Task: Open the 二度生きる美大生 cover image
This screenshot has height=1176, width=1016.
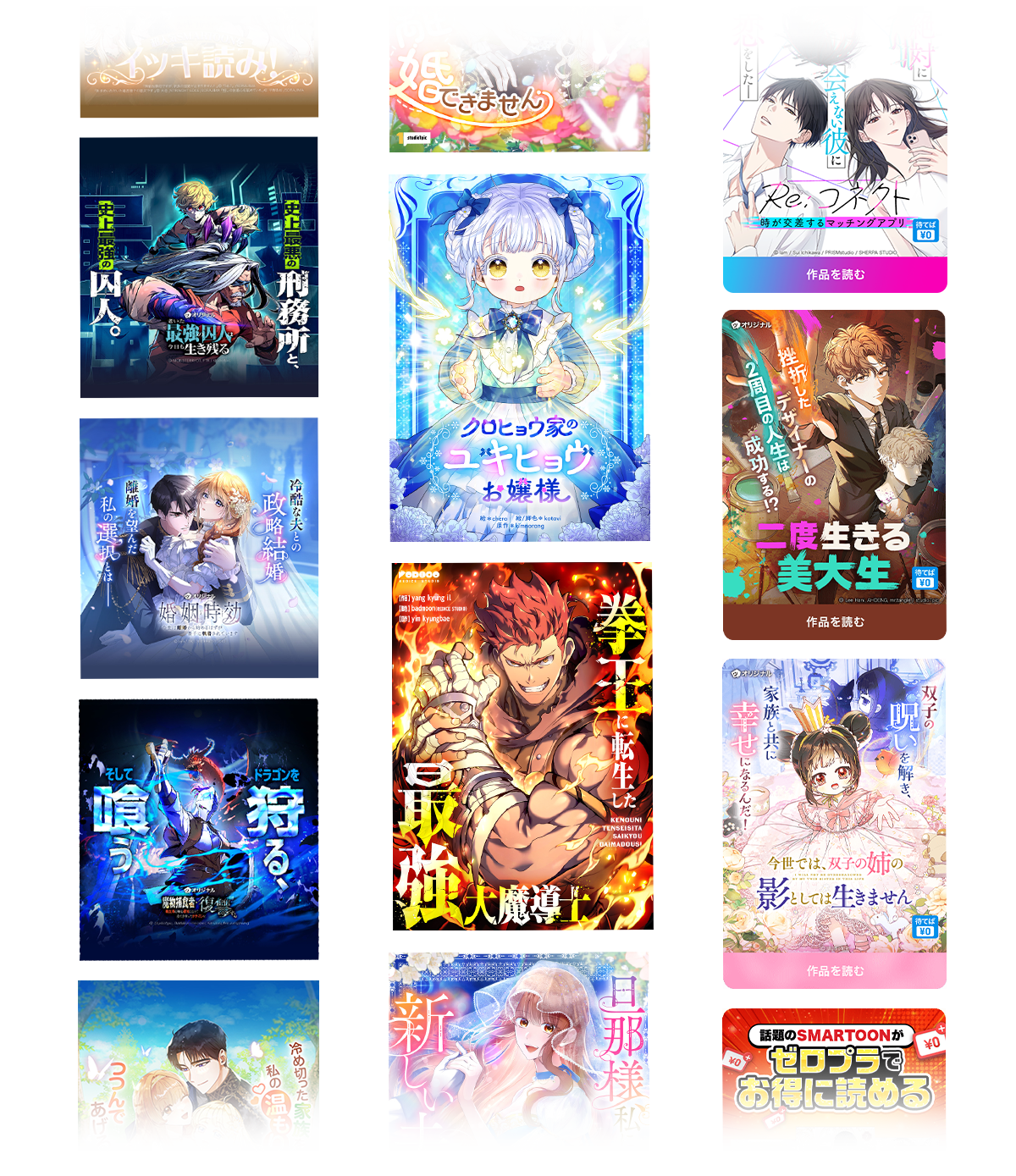Action: click(834, 457)
